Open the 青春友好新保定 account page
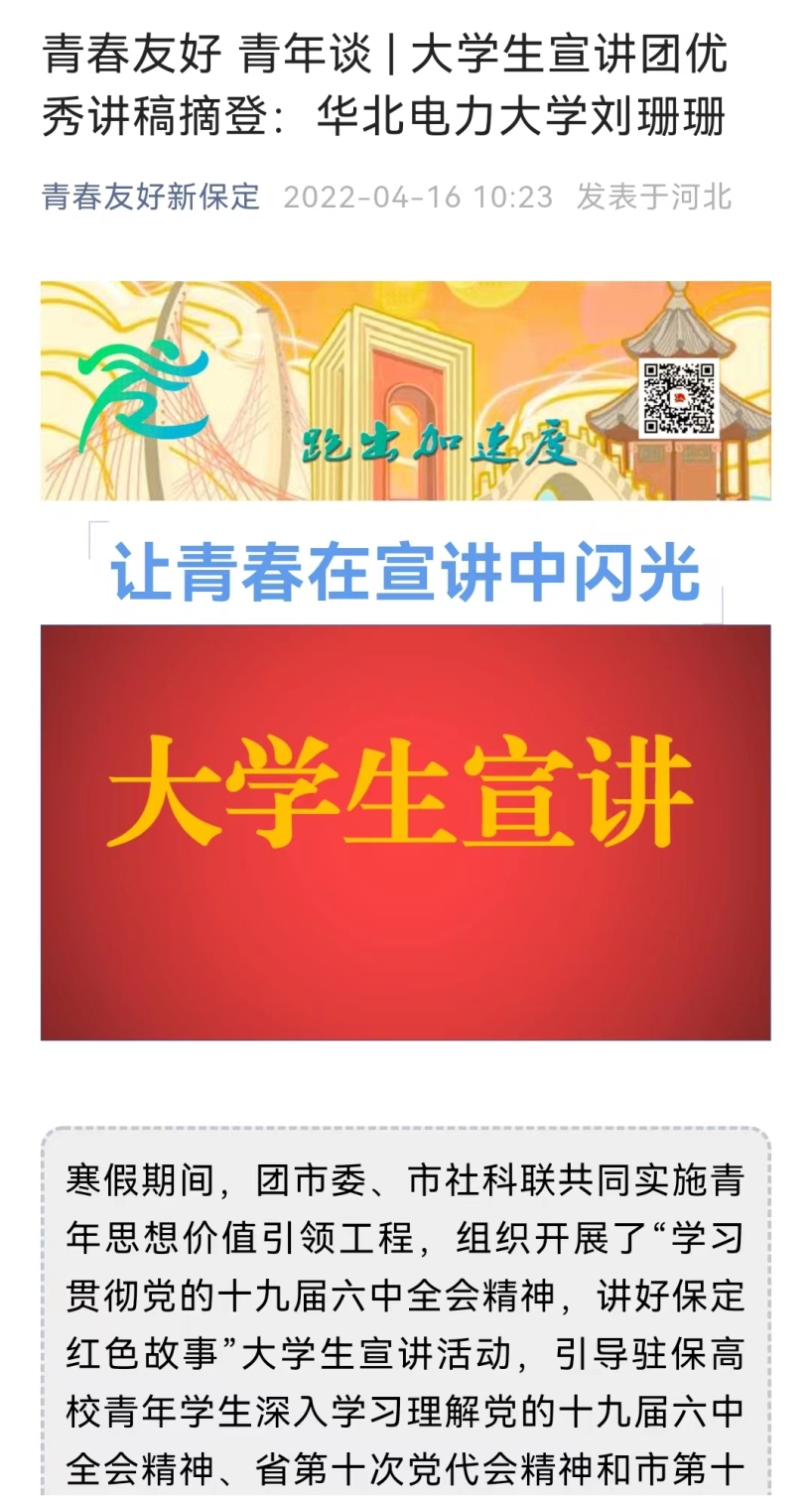 click(x=151, y=197)
